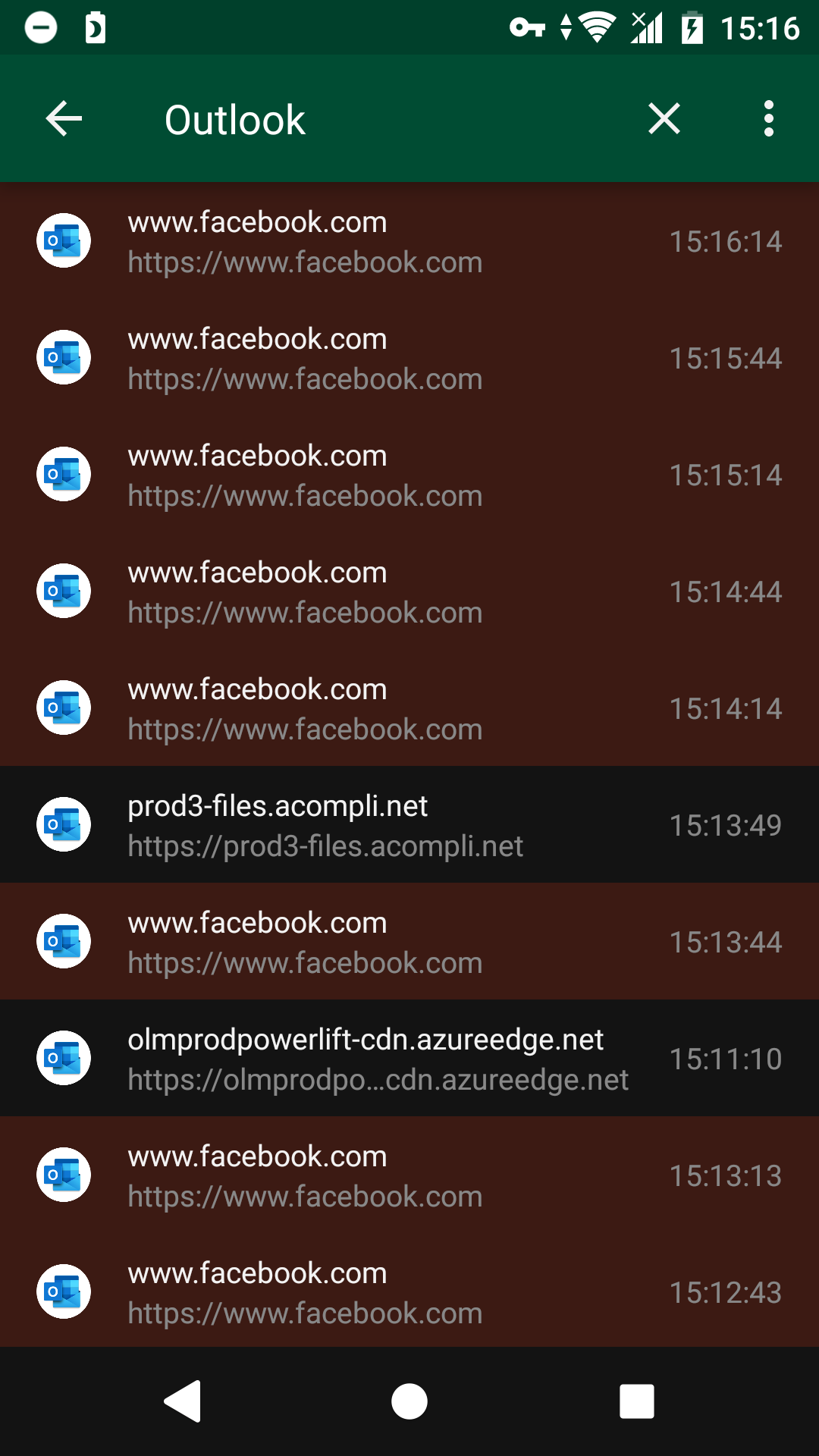
Task: Clear the Outlook filter with the X
Action: point(664,119)
